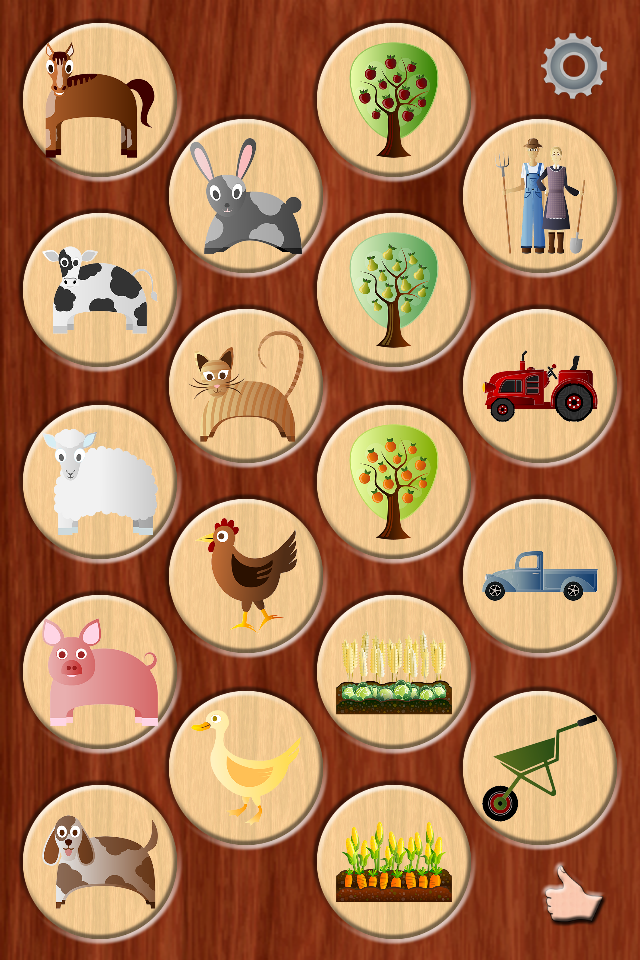Image resolution: width=640 pixels, height=960 pixels.
Task: Tap the thumbs-up hand icon
Action: [x=573, y=892]
